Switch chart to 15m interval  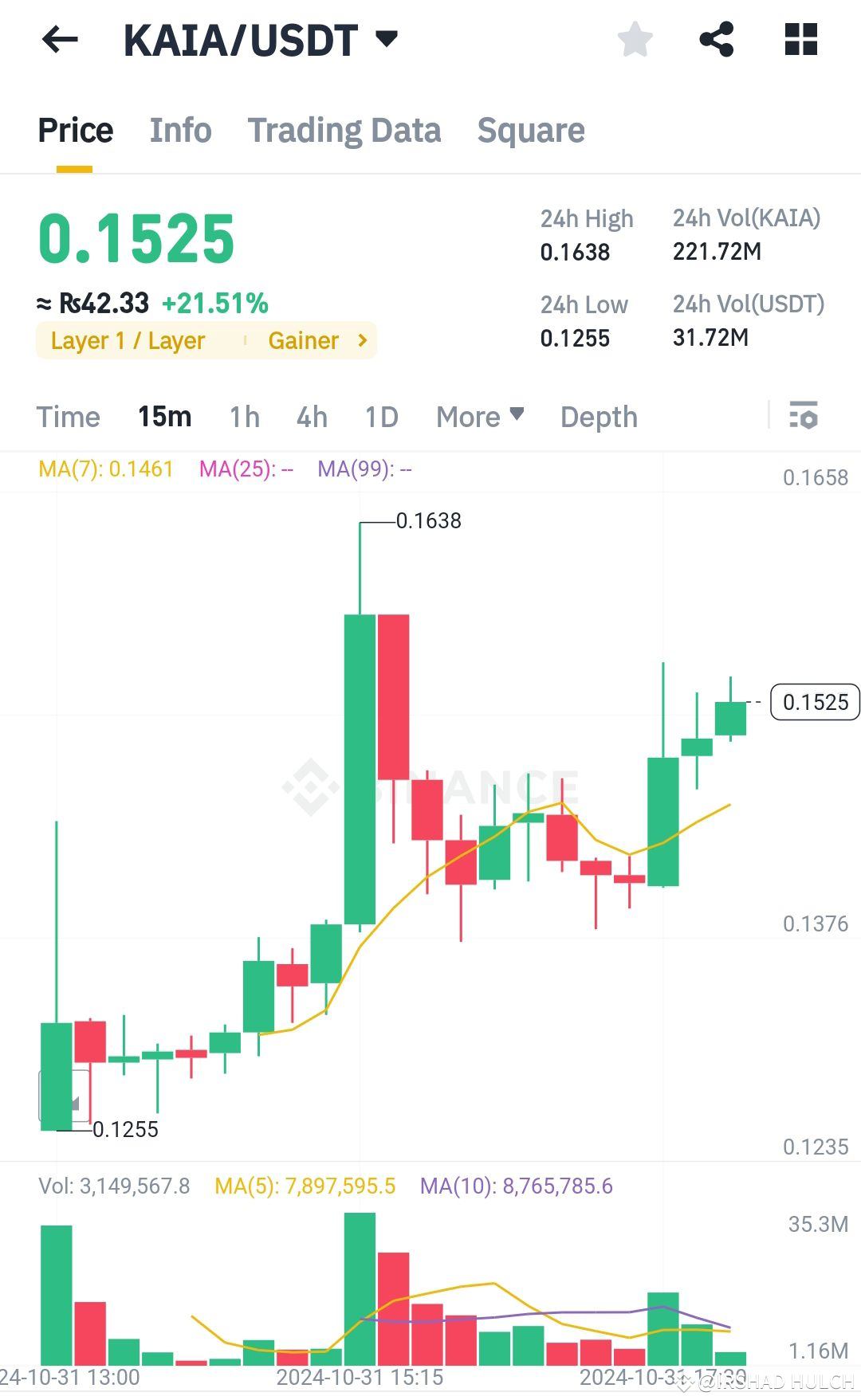click(165, 416)
